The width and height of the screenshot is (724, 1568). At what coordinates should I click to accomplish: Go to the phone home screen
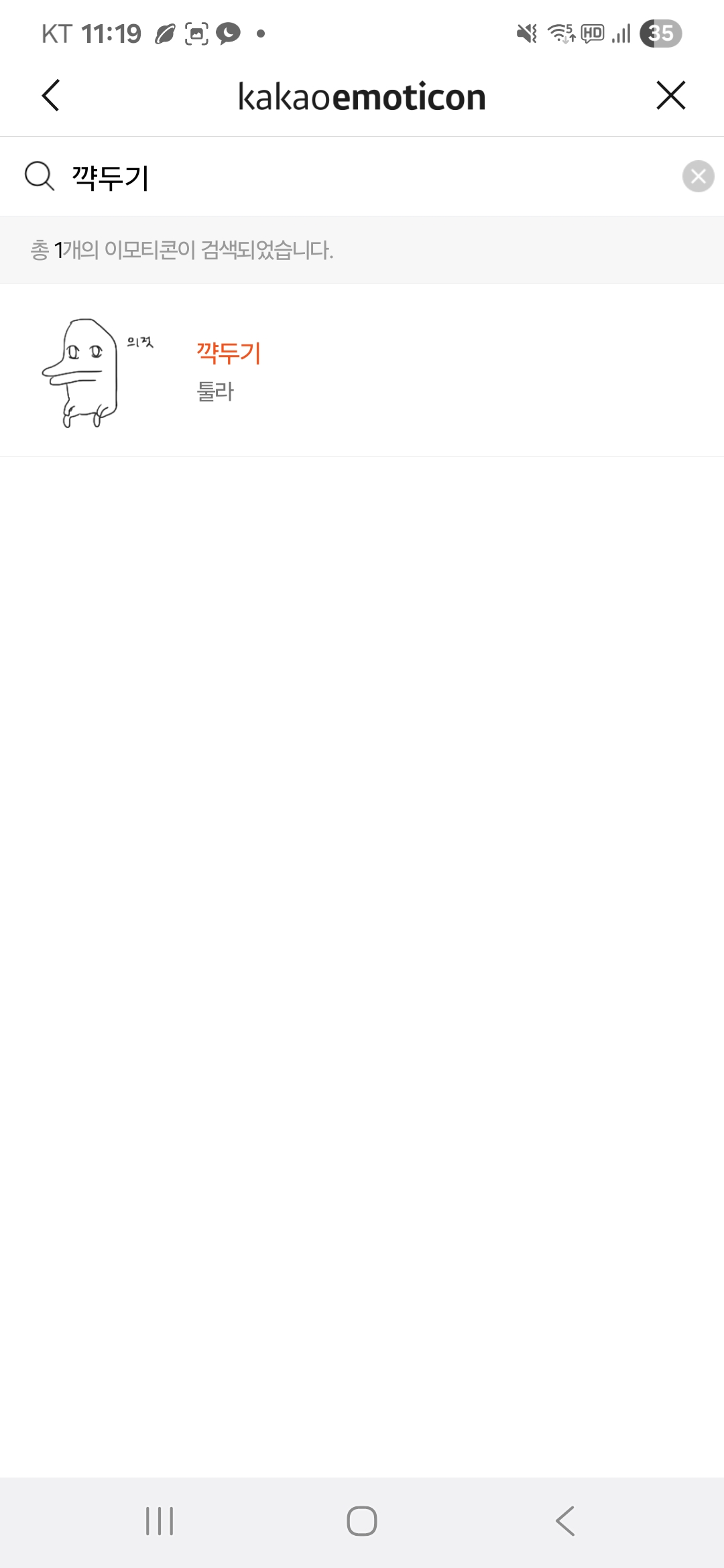pos(362,1521)
